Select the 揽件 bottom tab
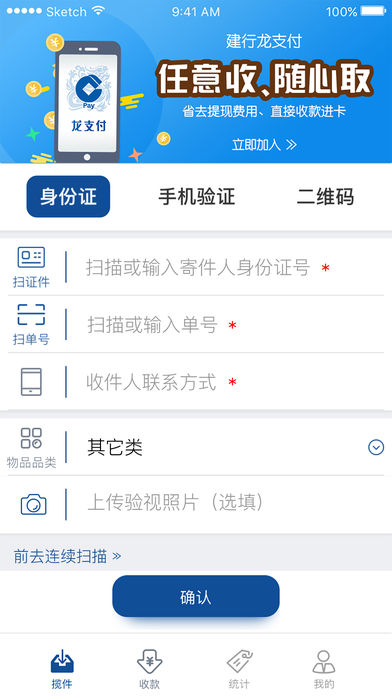The height and width of the screenshot is (696, 392). 62,669
